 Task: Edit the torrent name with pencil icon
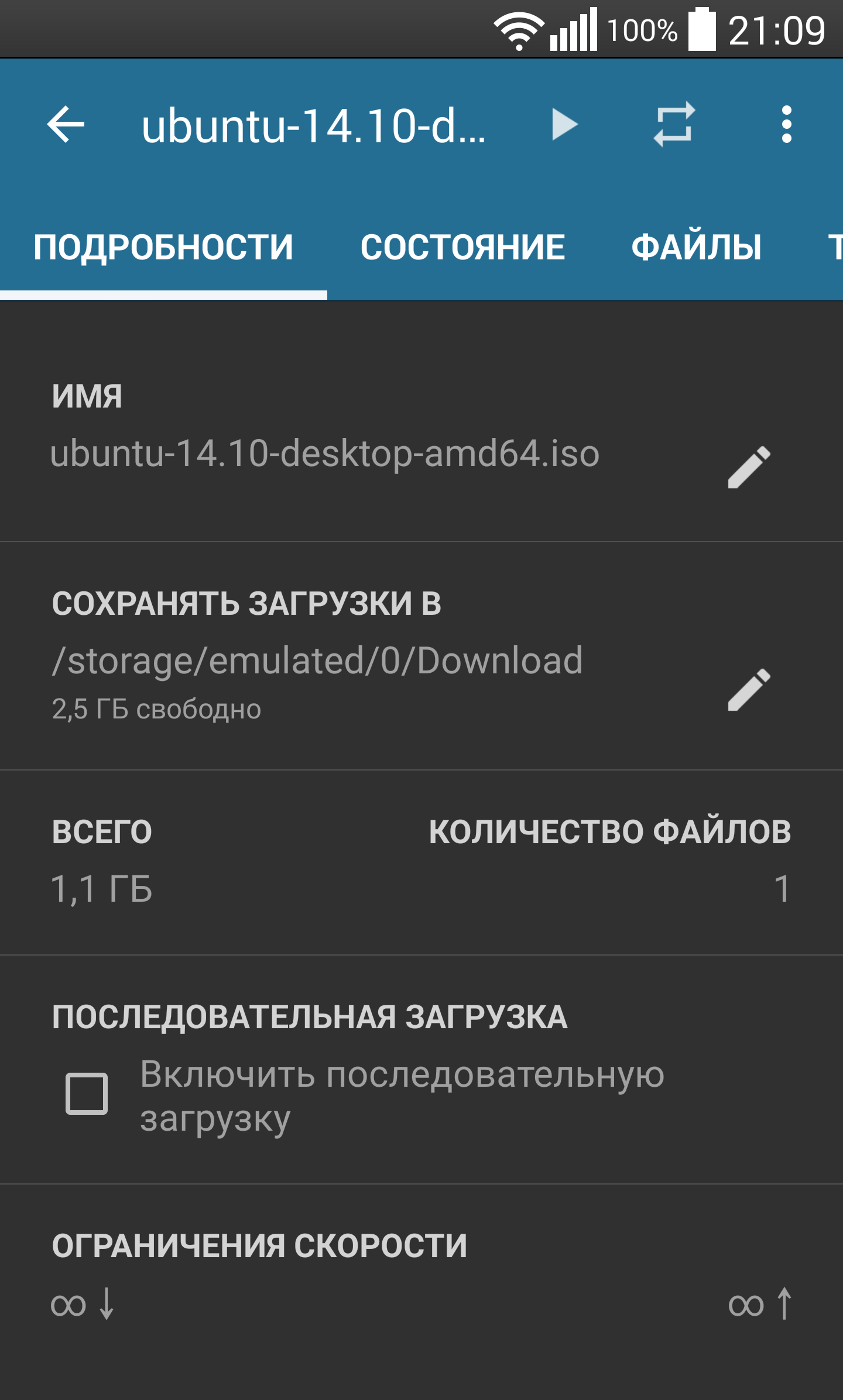pyautogui.click(x=749, y=467)
